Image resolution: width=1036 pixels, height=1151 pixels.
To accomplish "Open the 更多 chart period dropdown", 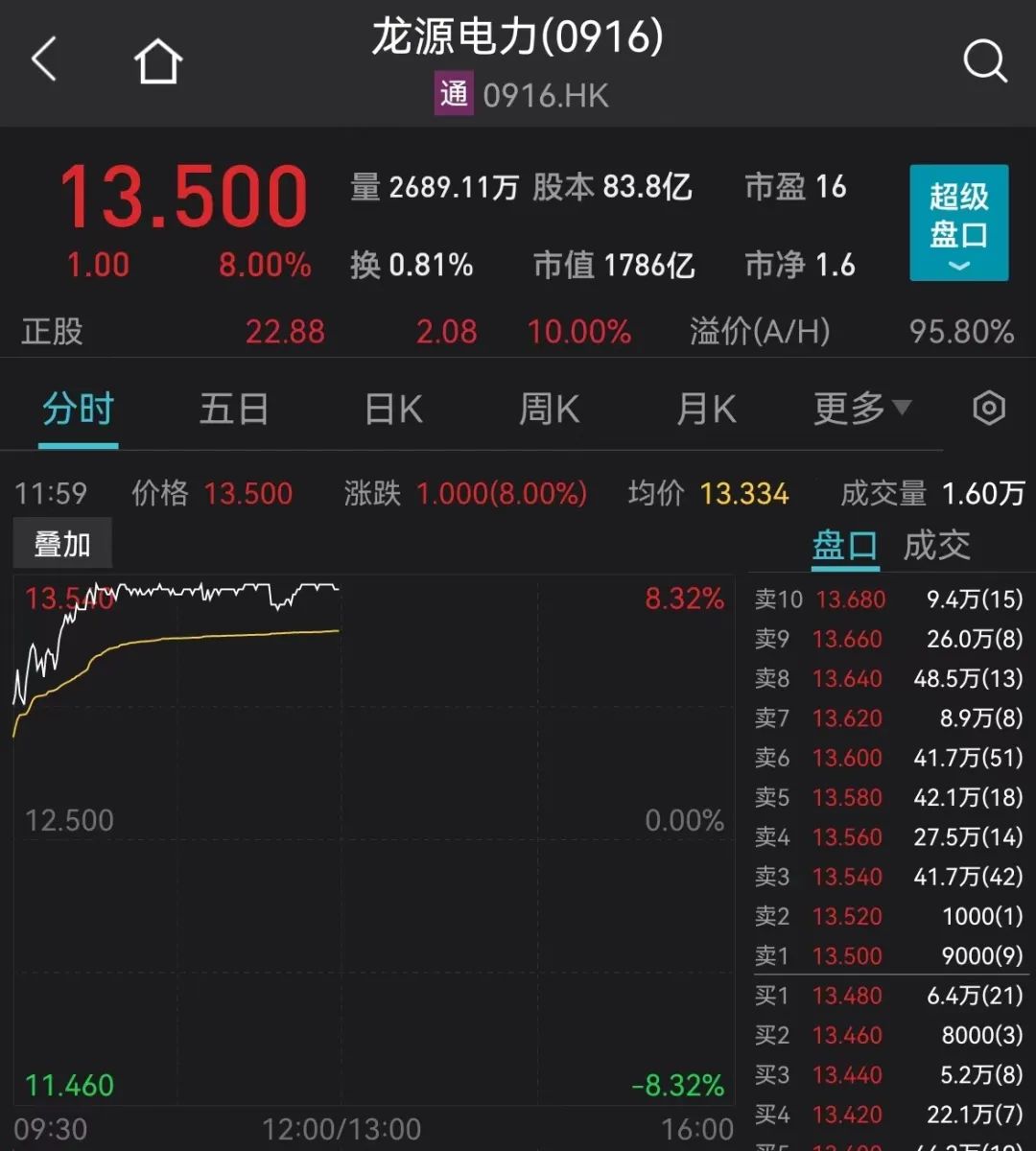I will coord(861,409).
